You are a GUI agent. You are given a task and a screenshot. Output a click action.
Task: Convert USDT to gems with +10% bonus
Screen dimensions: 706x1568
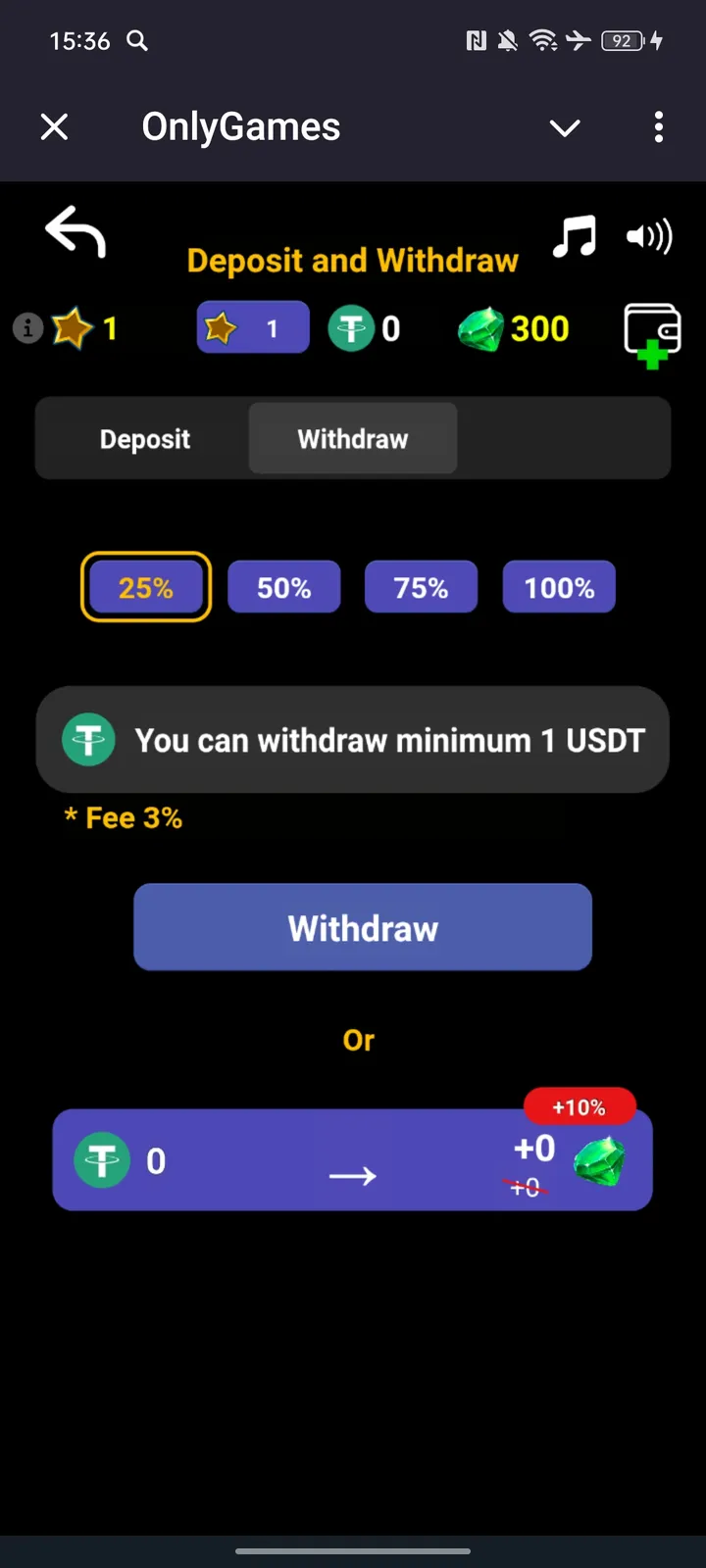click(x=353, y=1160)
